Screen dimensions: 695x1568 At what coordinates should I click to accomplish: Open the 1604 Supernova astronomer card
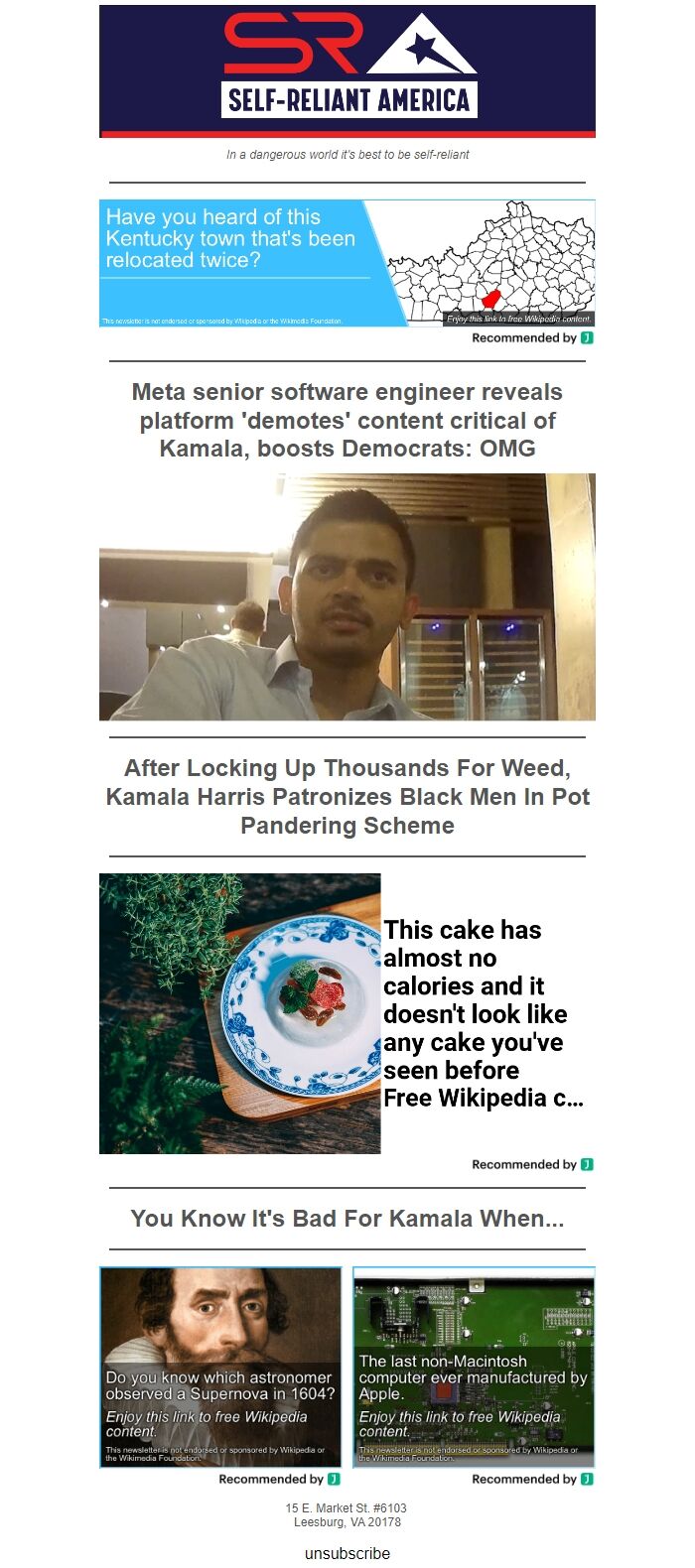(x=220, y=1367)
